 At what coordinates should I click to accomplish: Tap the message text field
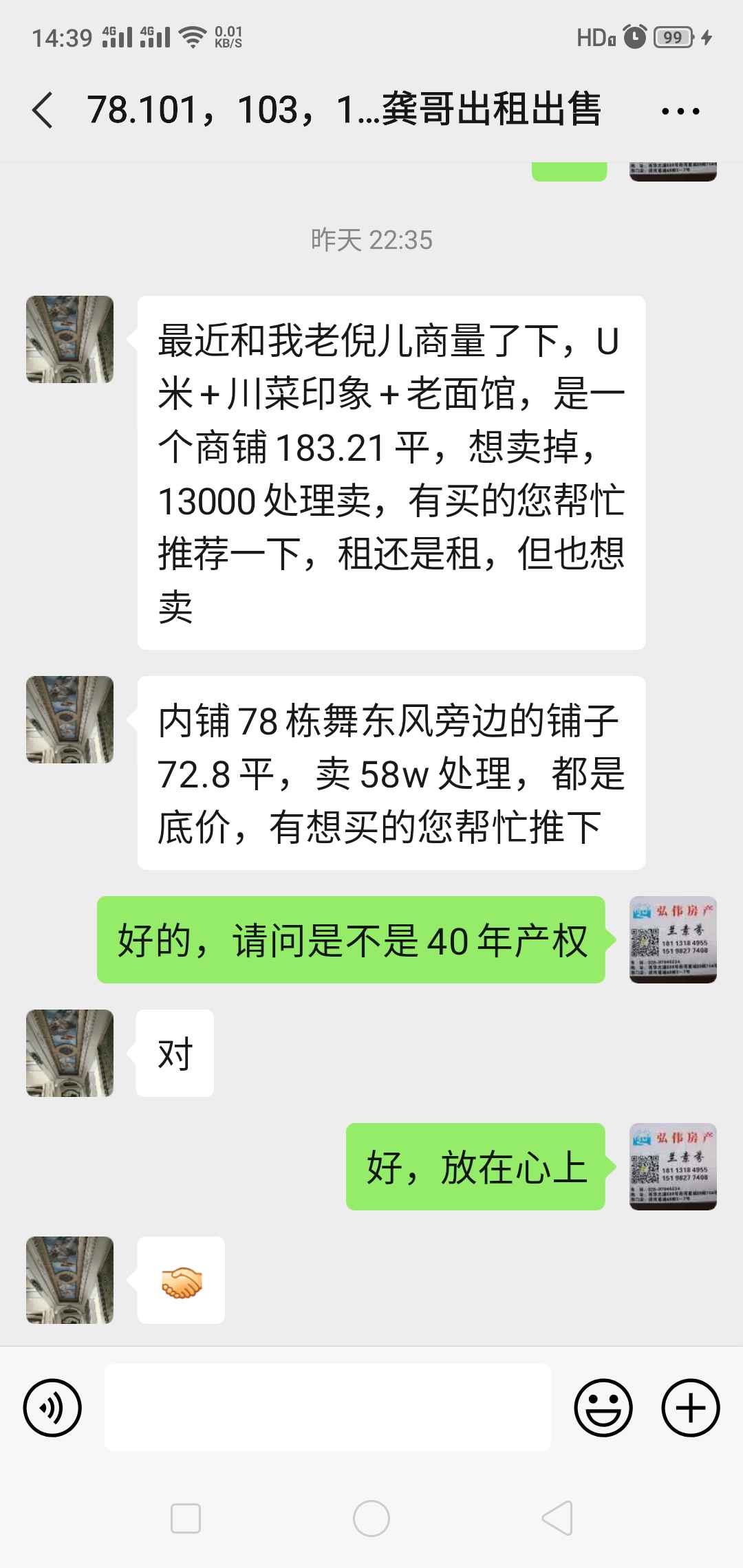[327, 1407]
